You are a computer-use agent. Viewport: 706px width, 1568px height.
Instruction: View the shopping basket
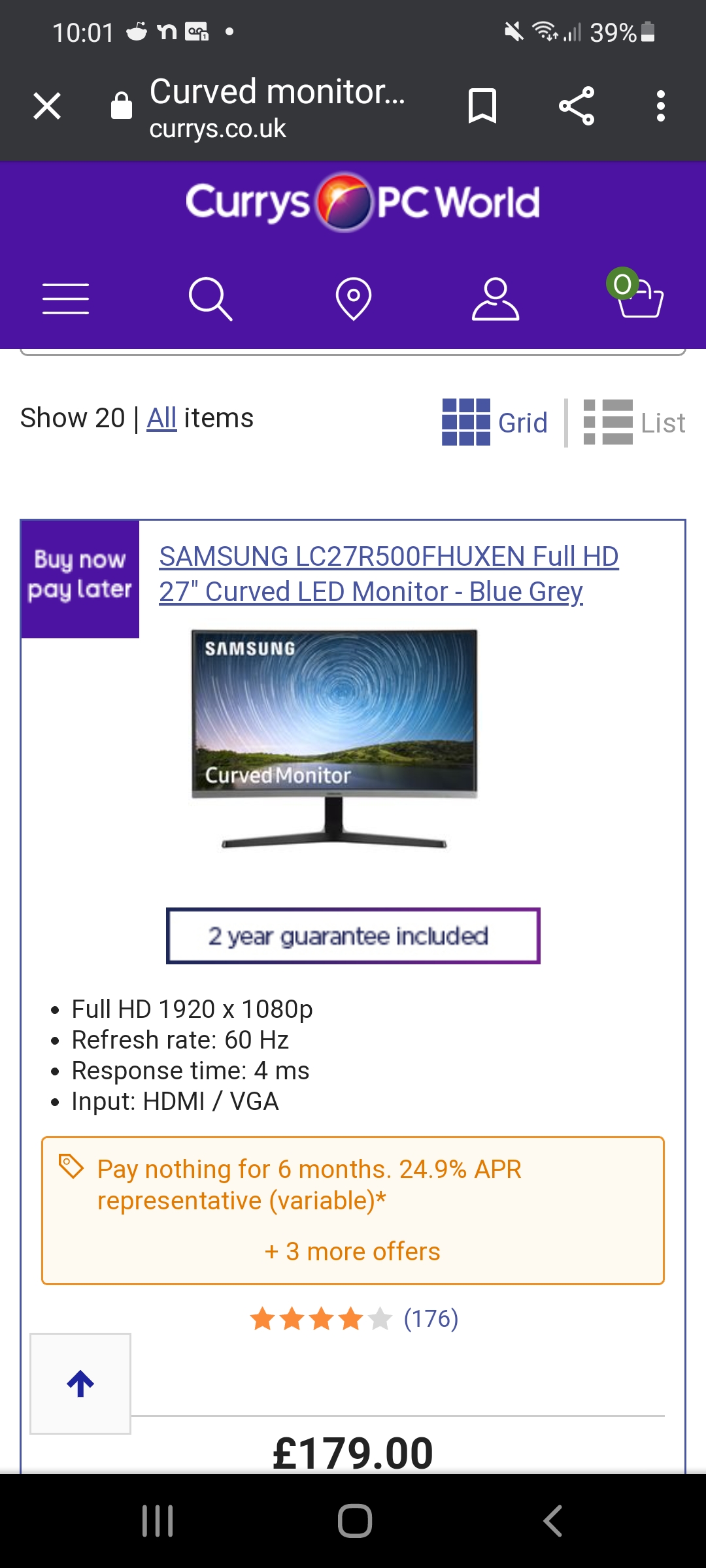pyautogui.click(x=636, y=293)
